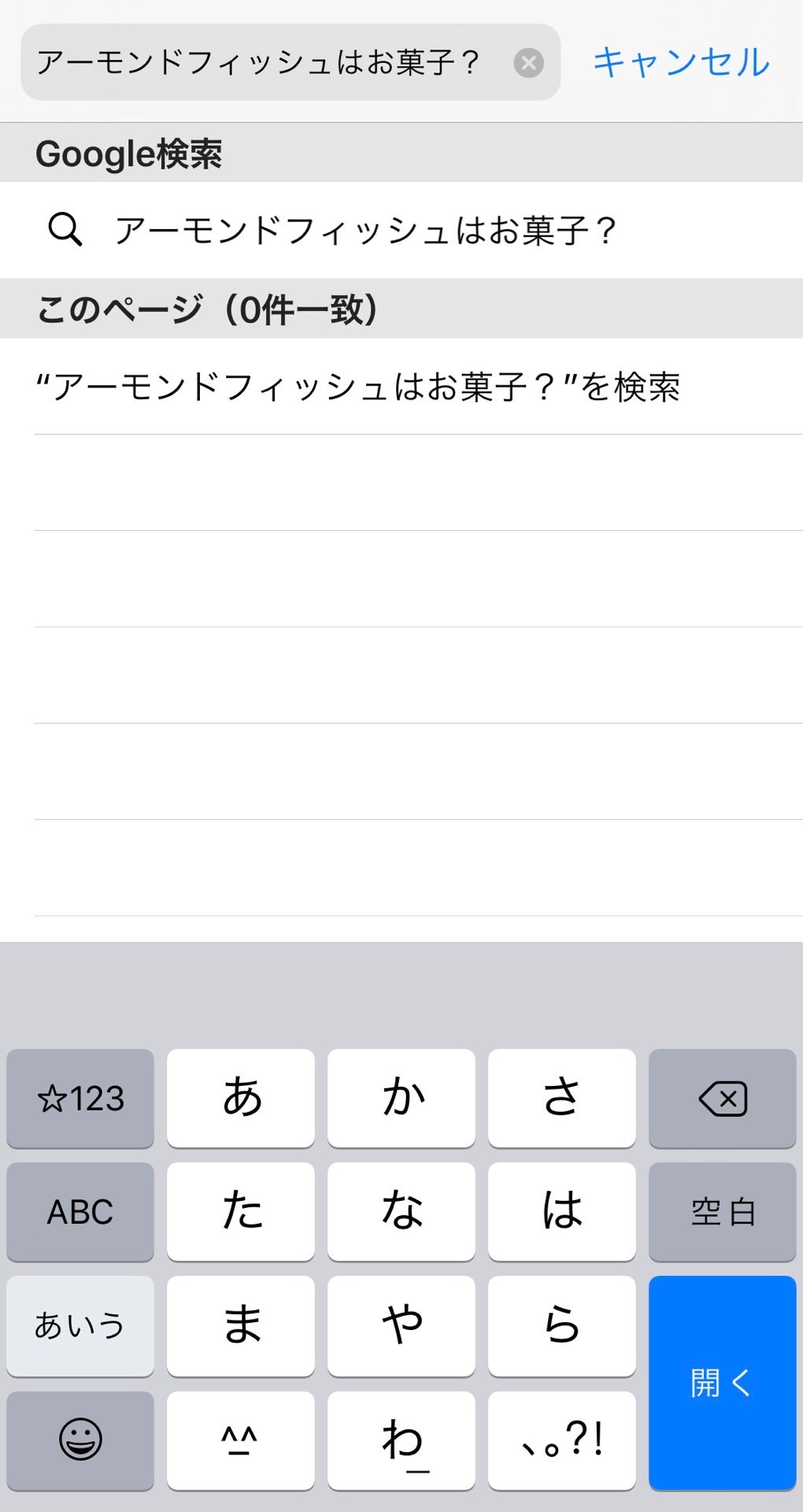Tap the あいう kana mode key
This screenshot has width=803, height=1512.
click(x=79, y=1326)
